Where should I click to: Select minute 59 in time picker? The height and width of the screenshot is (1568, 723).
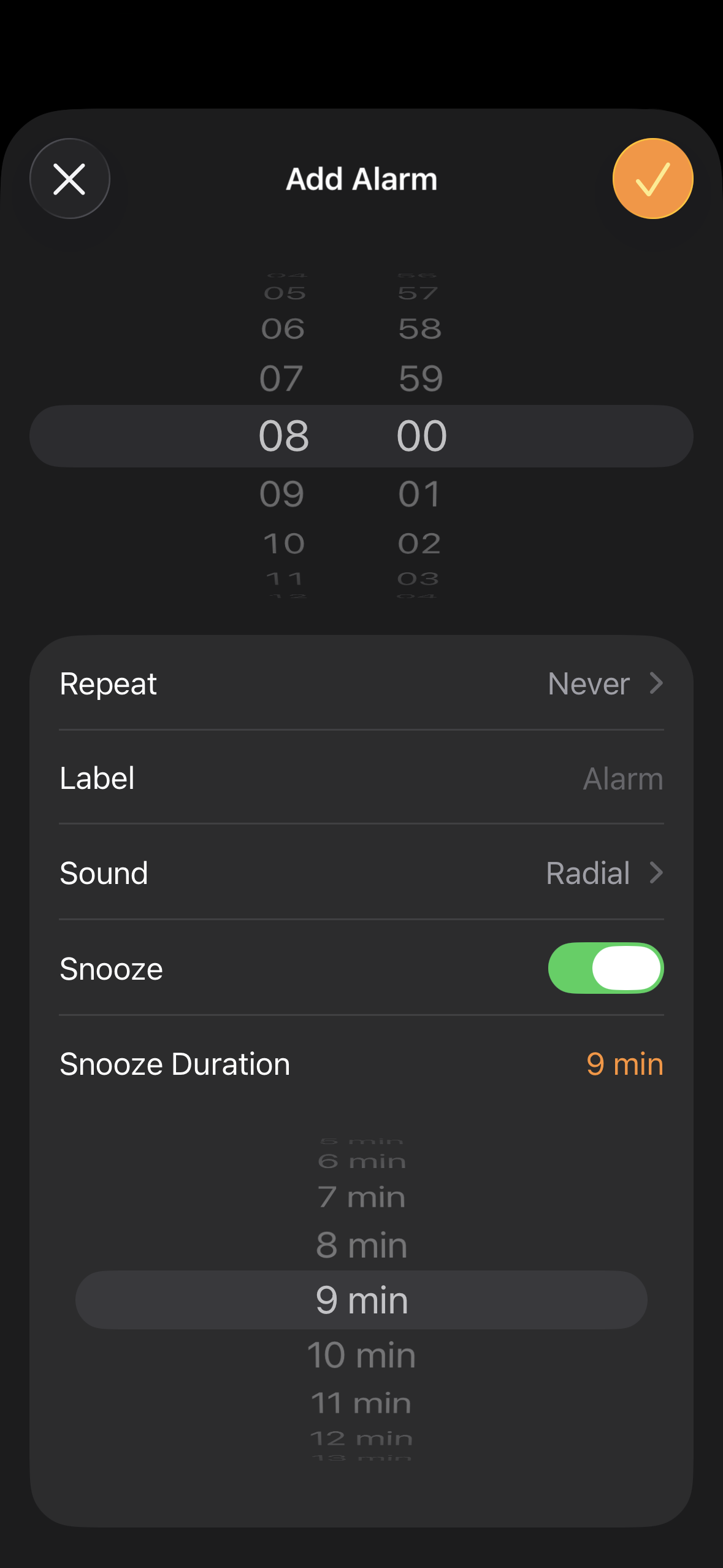421,379
